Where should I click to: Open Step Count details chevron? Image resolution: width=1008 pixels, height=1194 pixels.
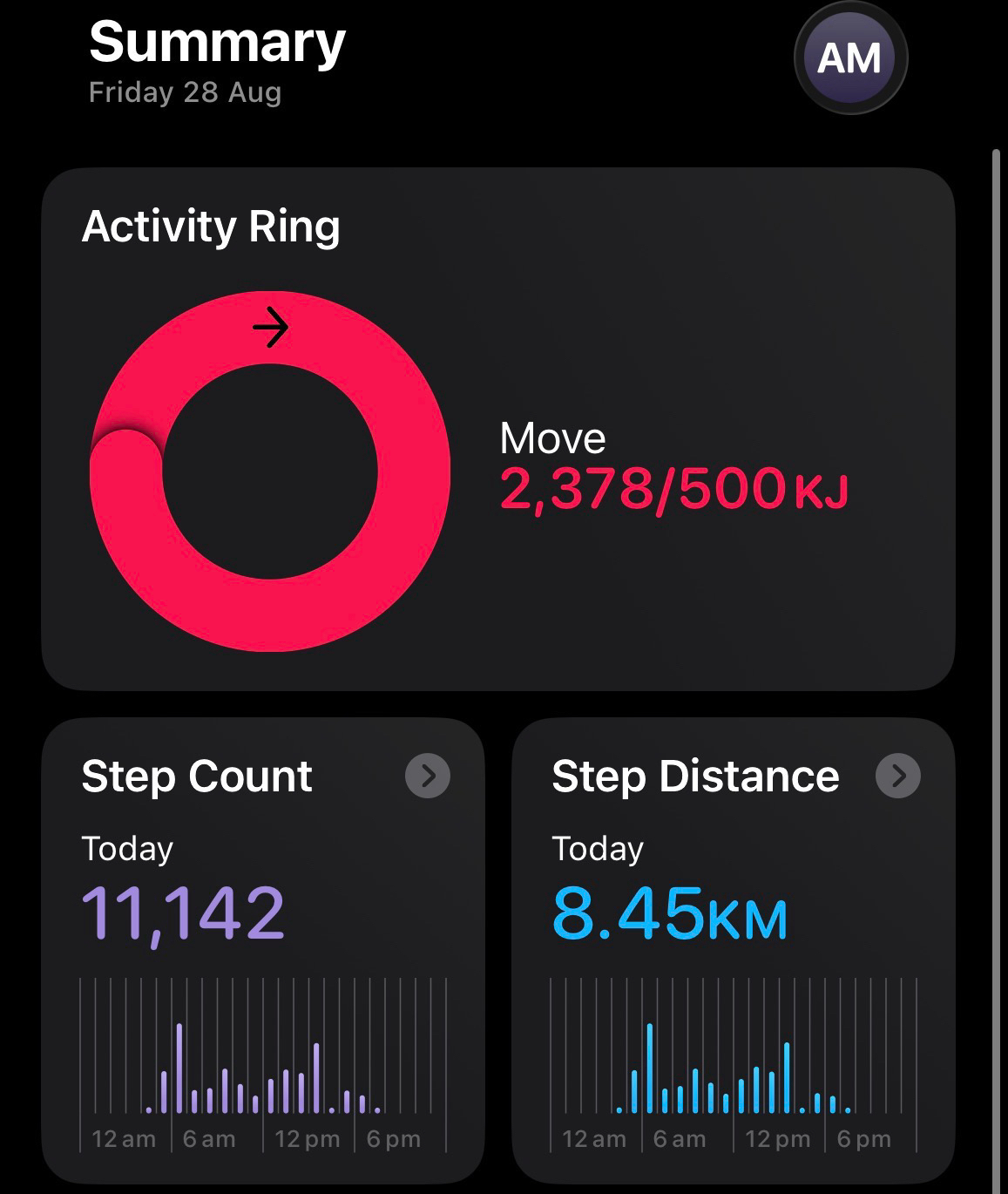[x=428, y=776]
